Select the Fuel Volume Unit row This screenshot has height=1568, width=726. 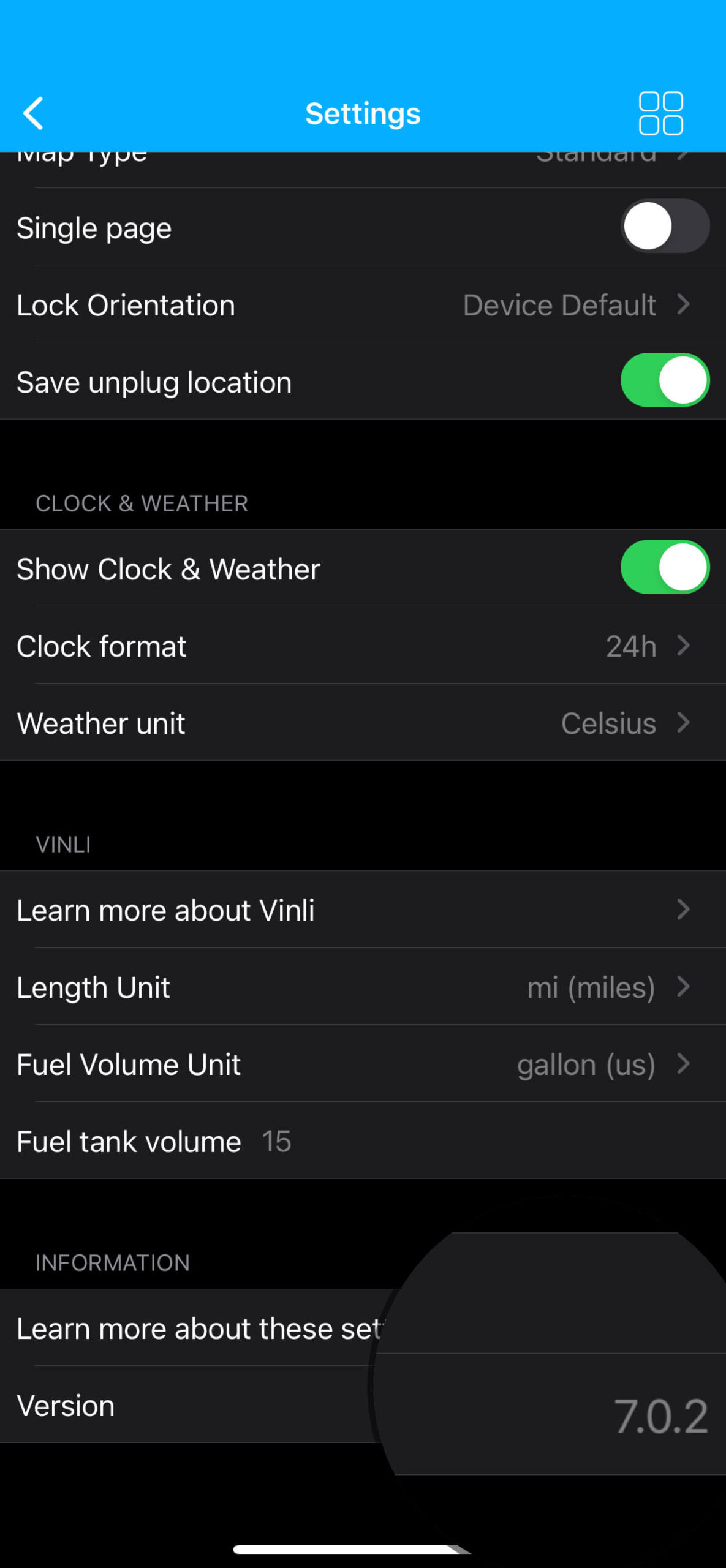point(363,1064)
